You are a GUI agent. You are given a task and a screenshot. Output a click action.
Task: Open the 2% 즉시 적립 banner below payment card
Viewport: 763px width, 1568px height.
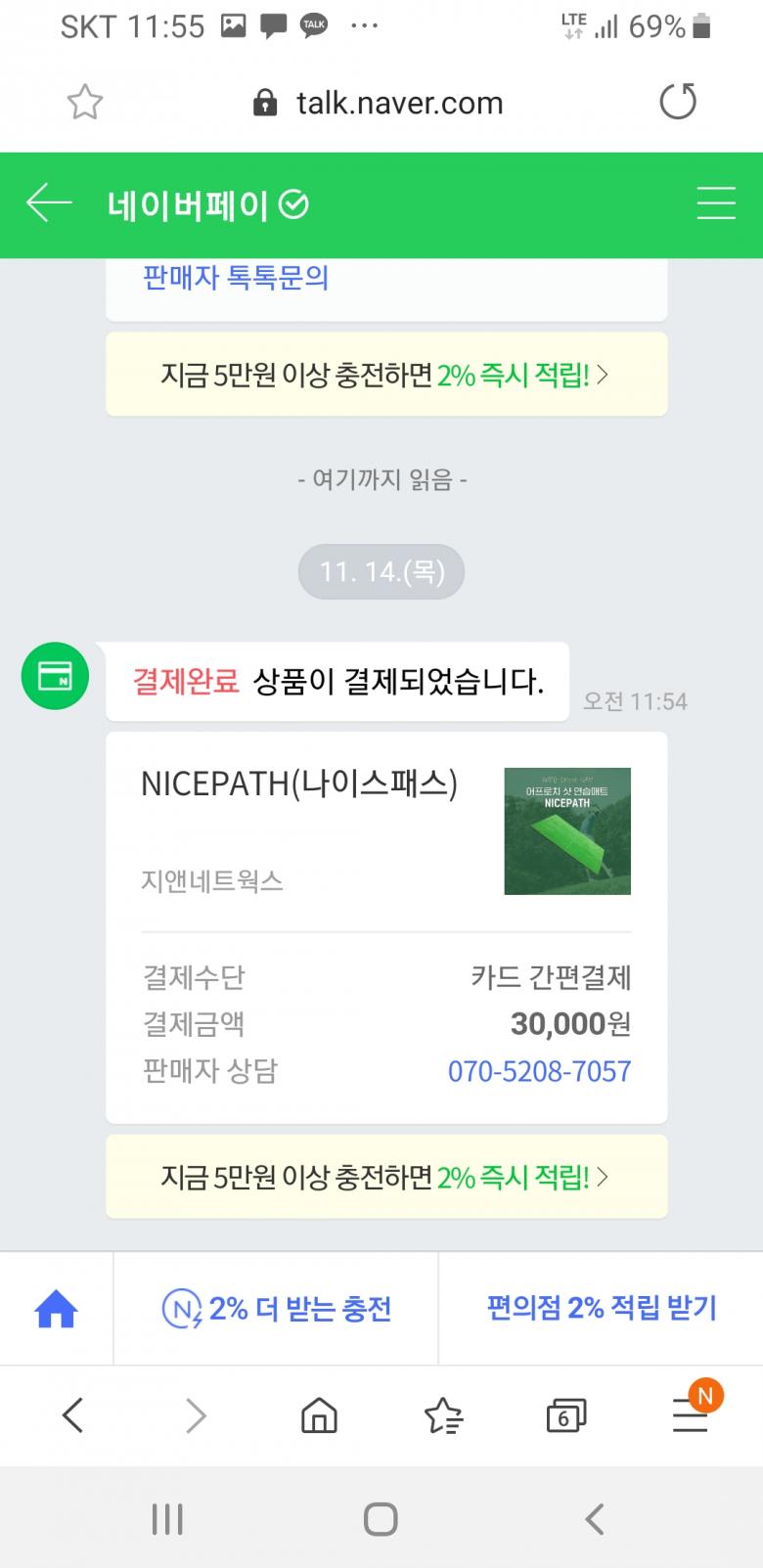click(x=386, y=1177)
